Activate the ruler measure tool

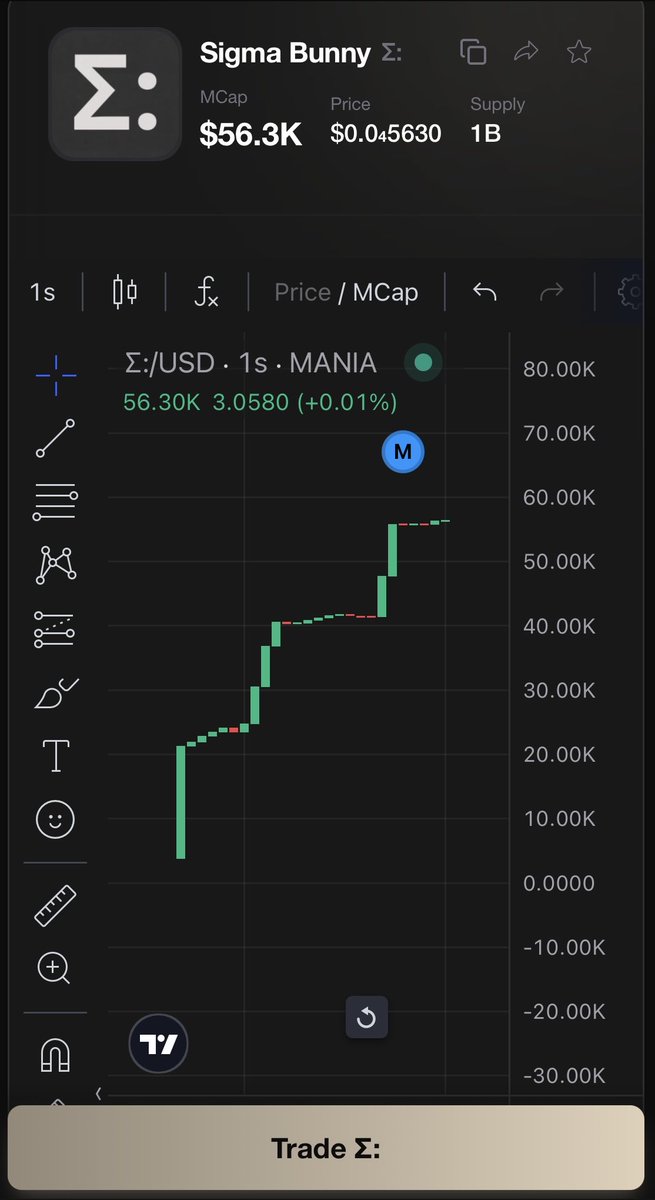(56, 904)
